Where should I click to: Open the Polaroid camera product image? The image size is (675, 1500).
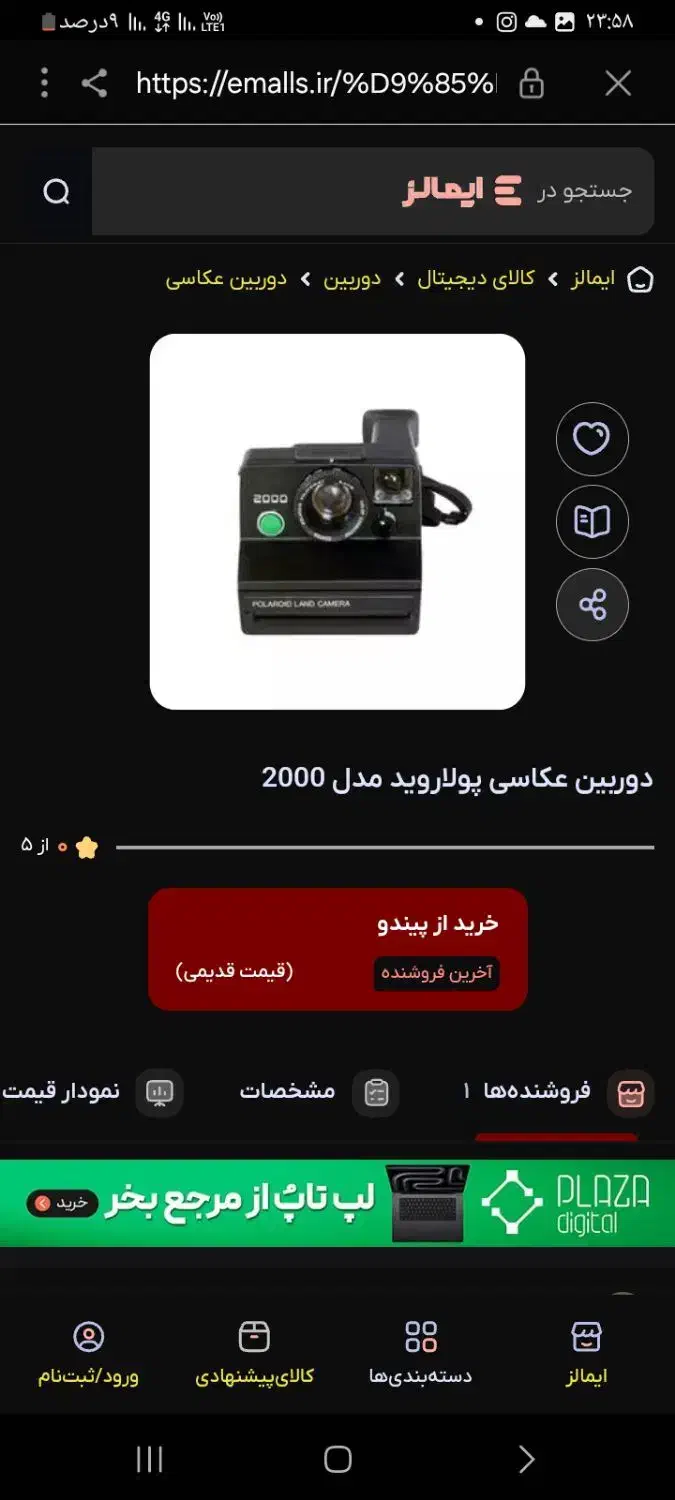[x=337, y=521]
